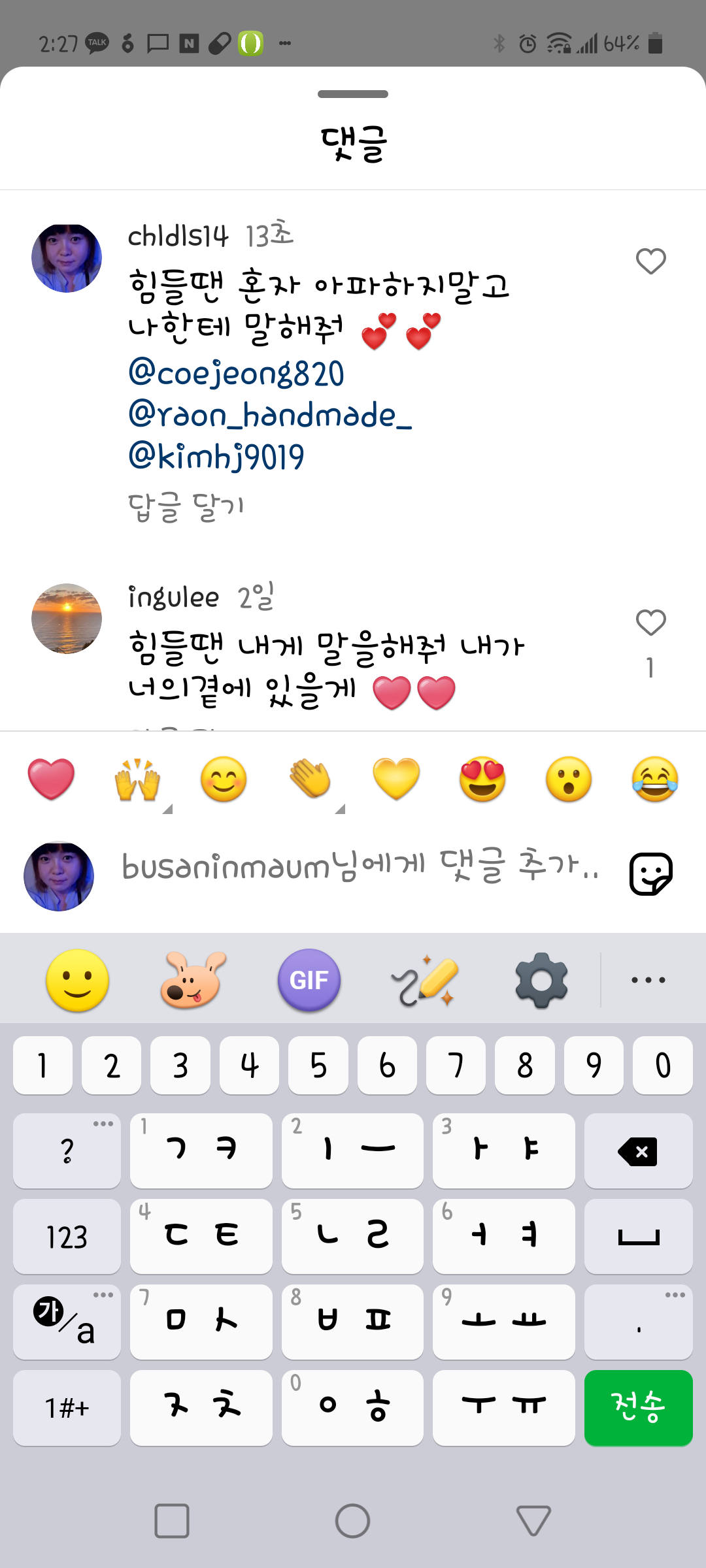
Task: Hit the keyboard backspace key
Action: click(638, 1151)
